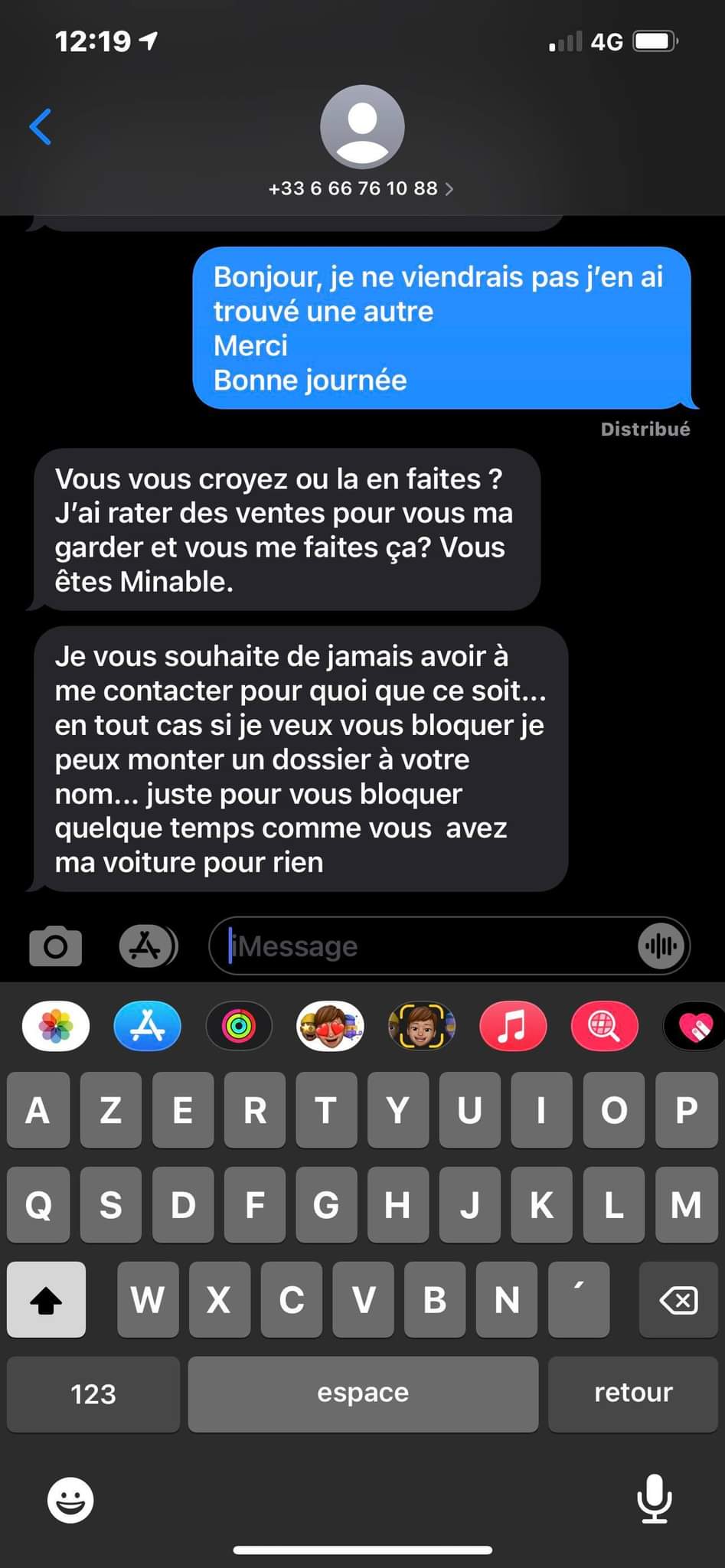Open the emoji keyboard
Screen dimensions: 725x1568
70,1500
